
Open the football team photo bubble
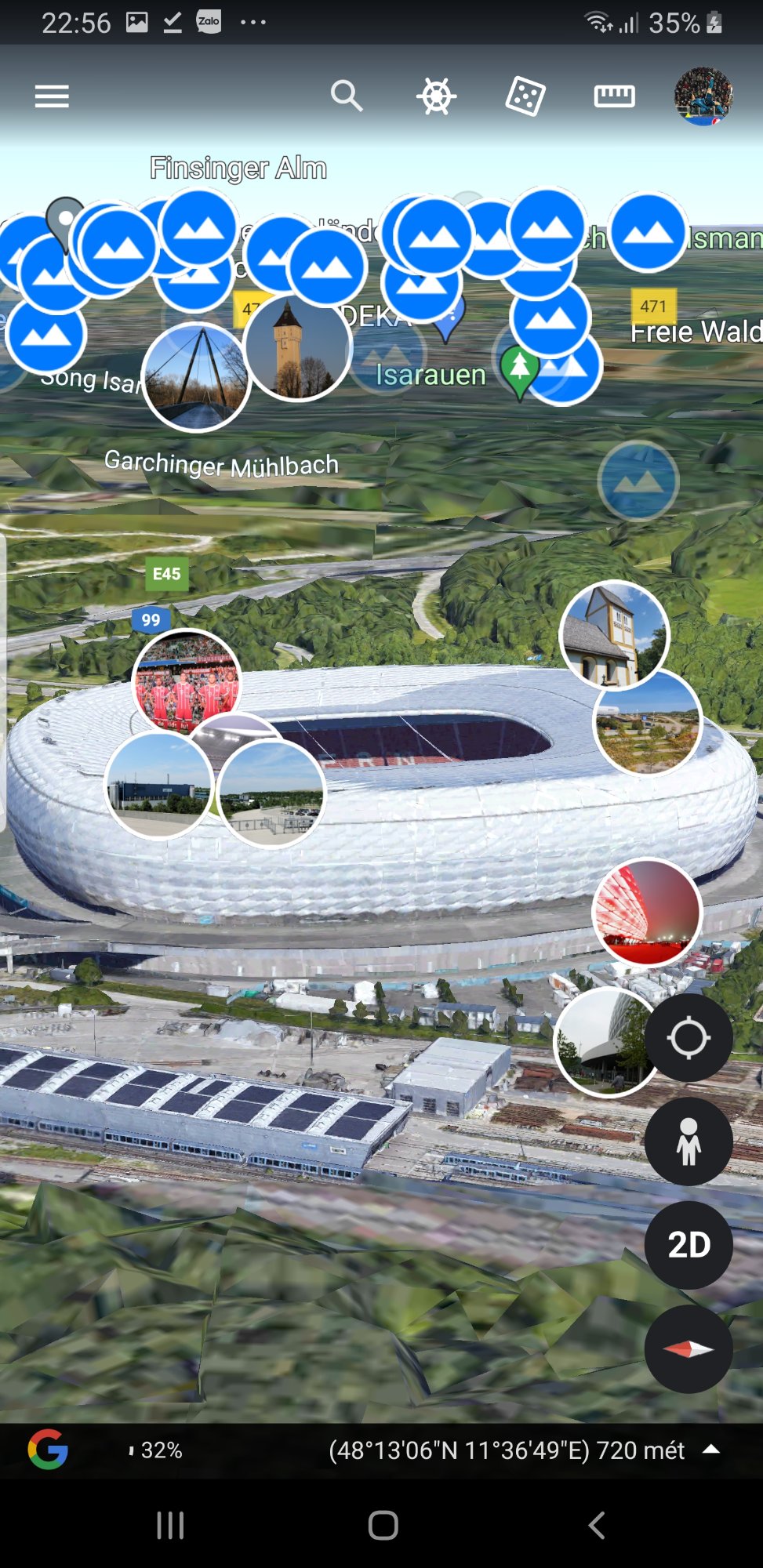click(186, 682)
